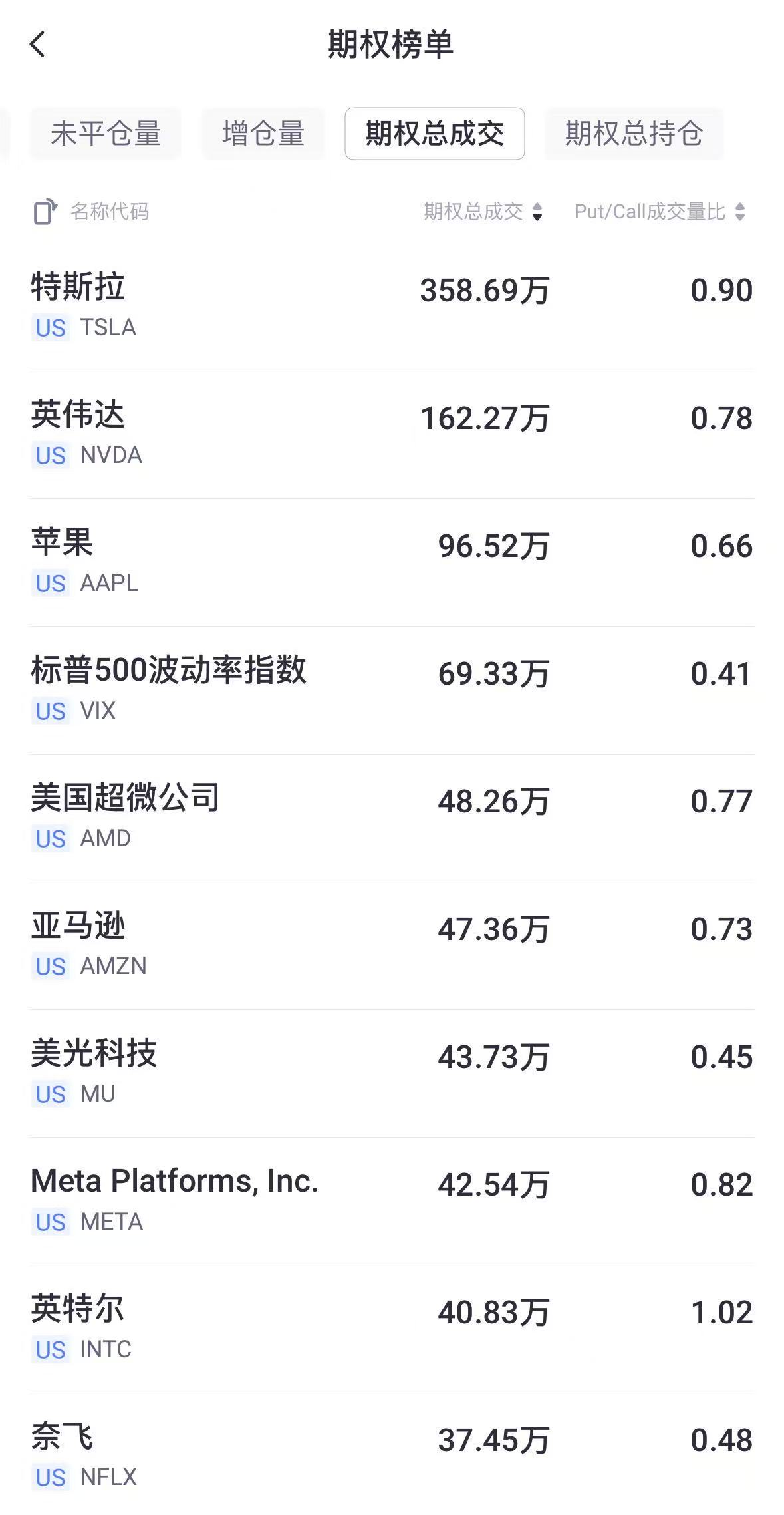The height and width of the screenshot is (1515, 784).
Task: Open the 美光科技 MU row
Action: pyautogui.click(x=392, y=1073)
